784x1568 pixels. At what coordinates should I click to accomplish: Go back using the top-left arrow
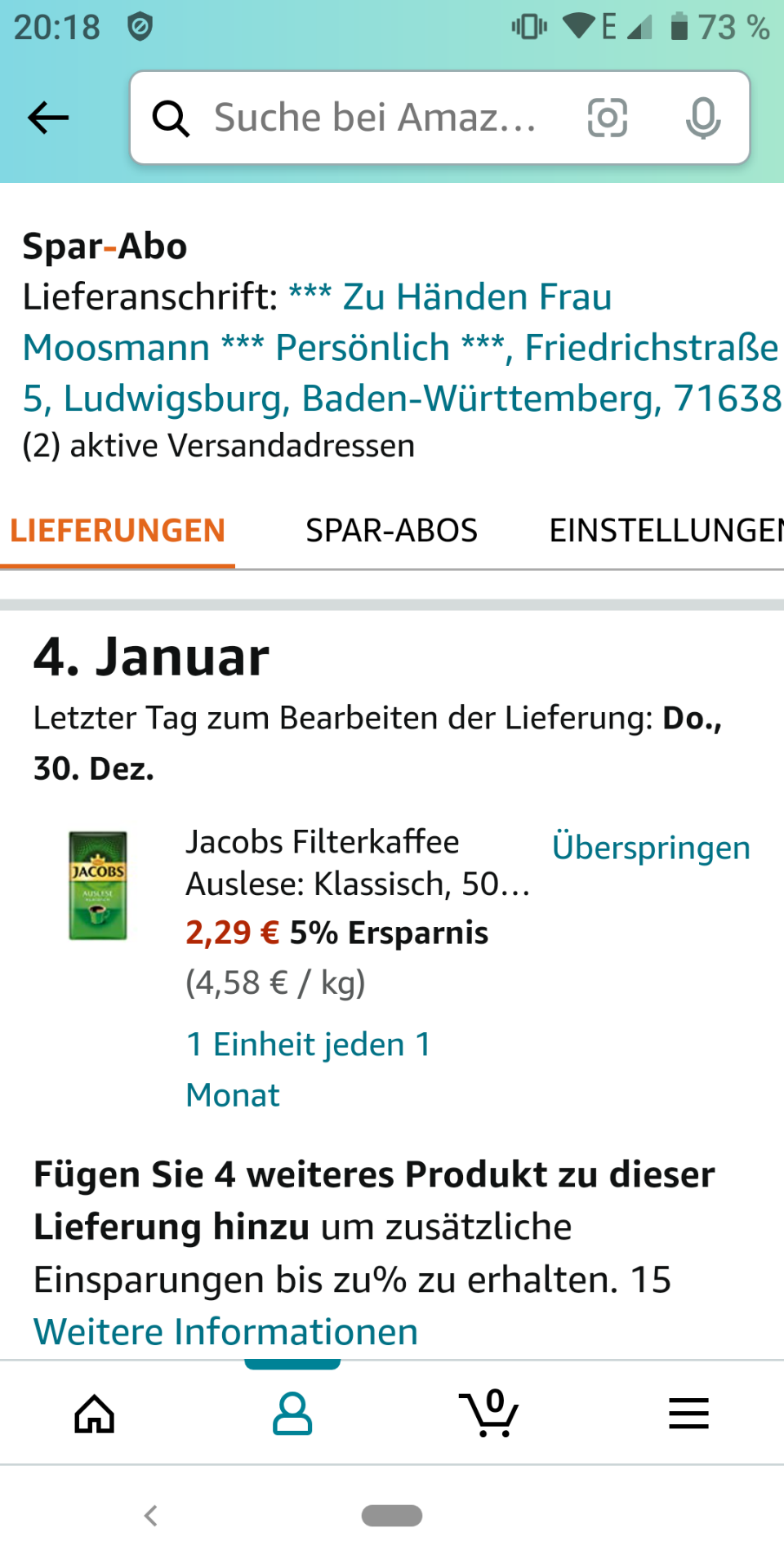click(48, 118)
